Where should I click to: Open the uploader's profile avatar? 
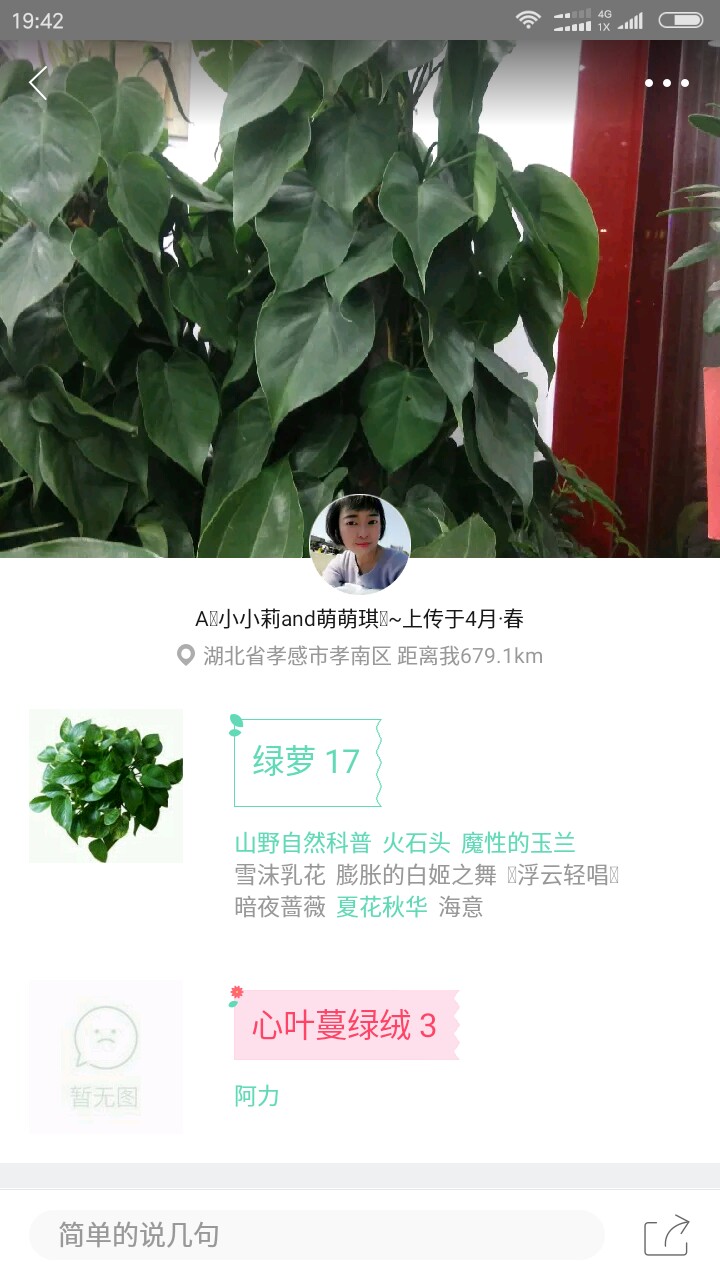pyautogui.click(x=360, y=544)
